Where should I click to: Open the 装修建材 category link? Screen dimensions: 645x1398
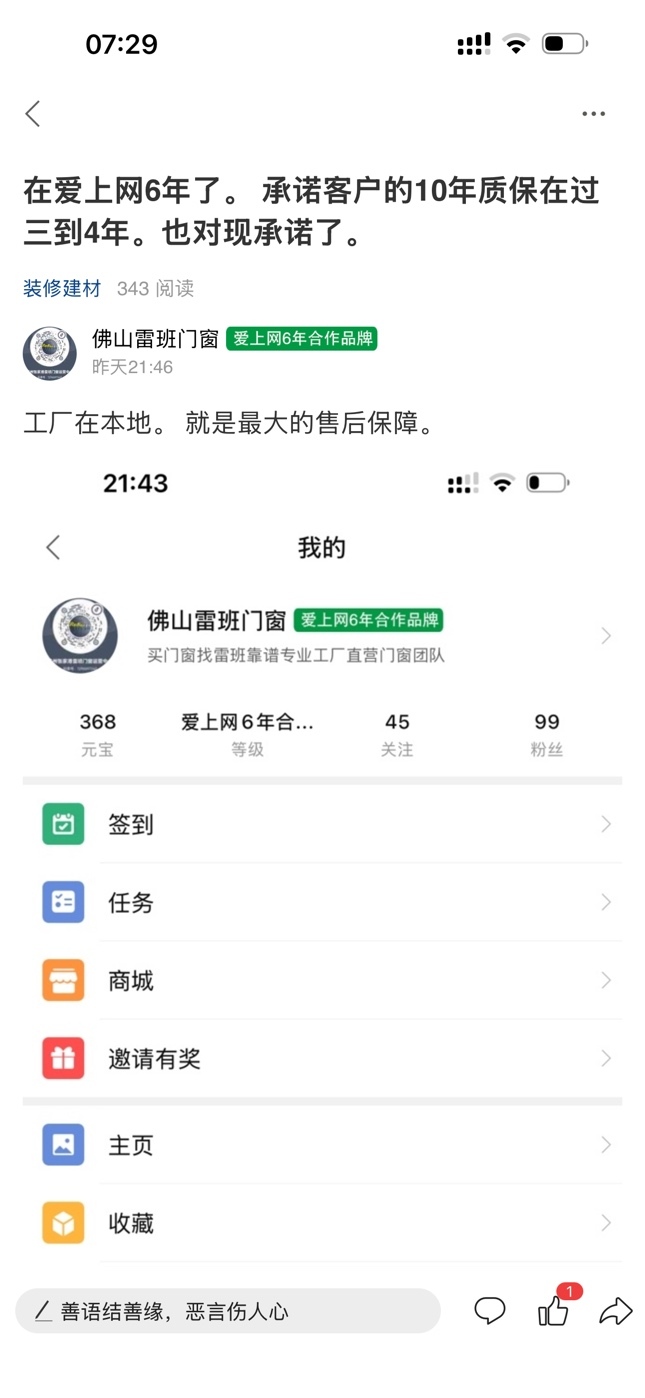[x=62, y=289]
